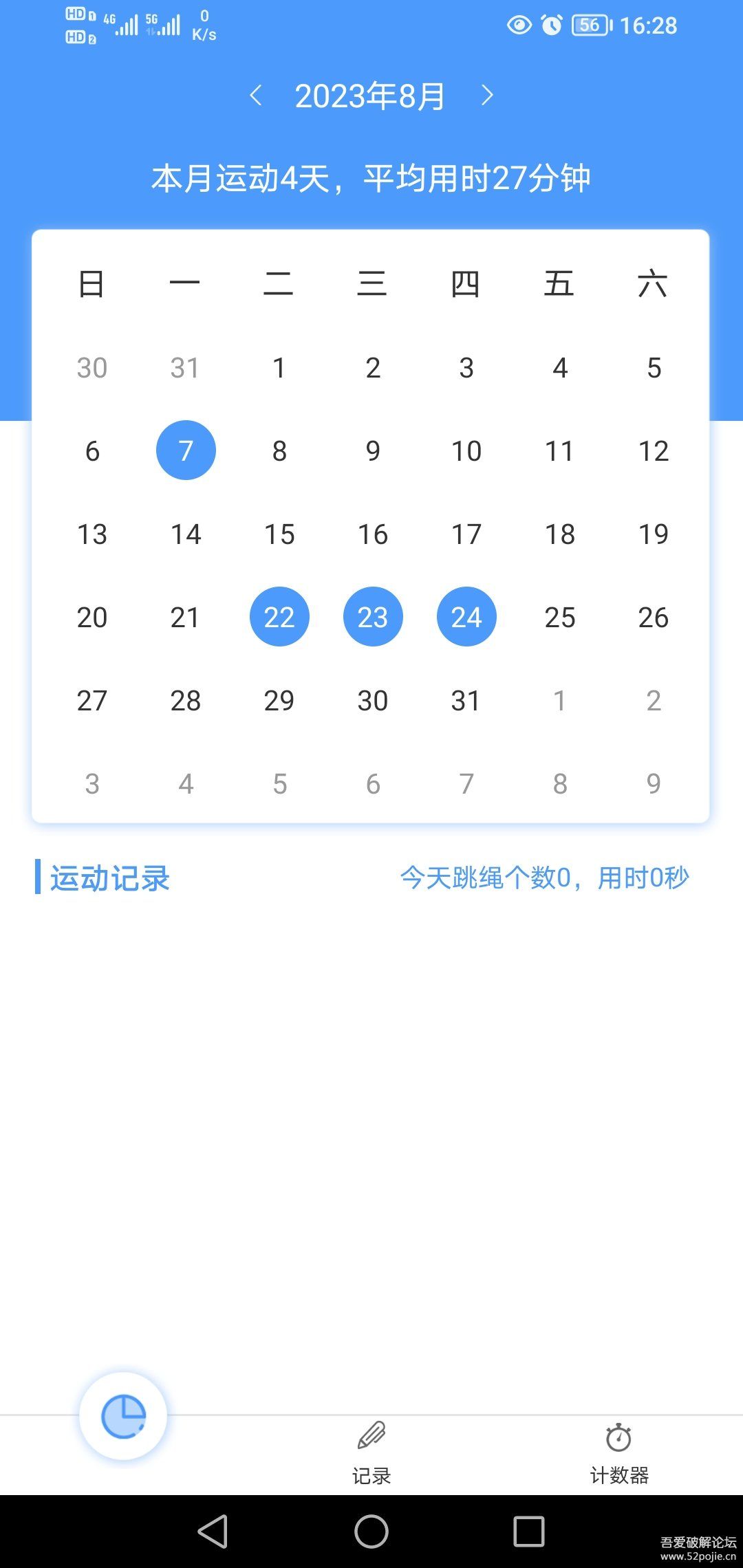
Task: Tap the highlighted date 24 on calendar
Action: 466,617
